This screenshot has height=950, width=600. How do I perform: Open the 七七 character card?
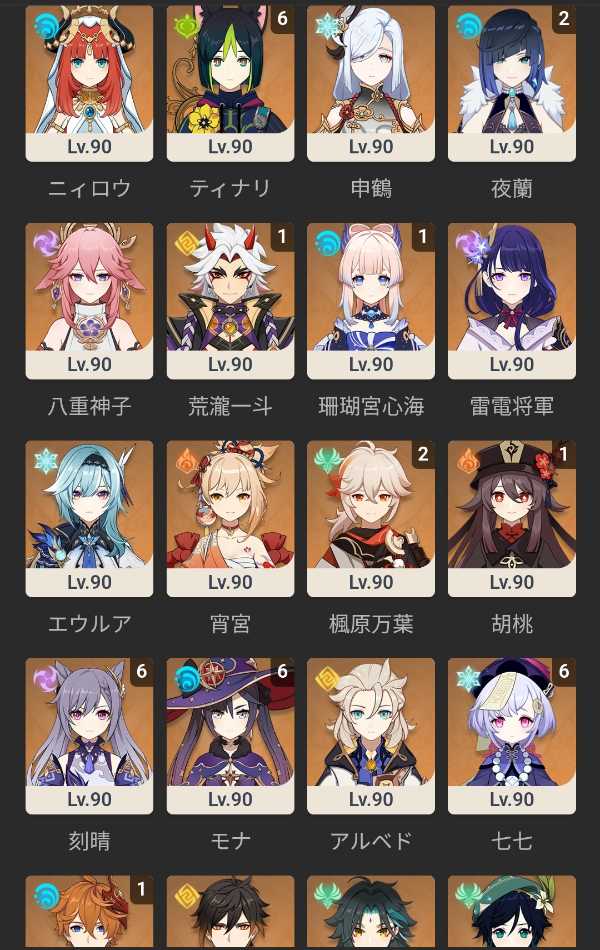(512, 735)
